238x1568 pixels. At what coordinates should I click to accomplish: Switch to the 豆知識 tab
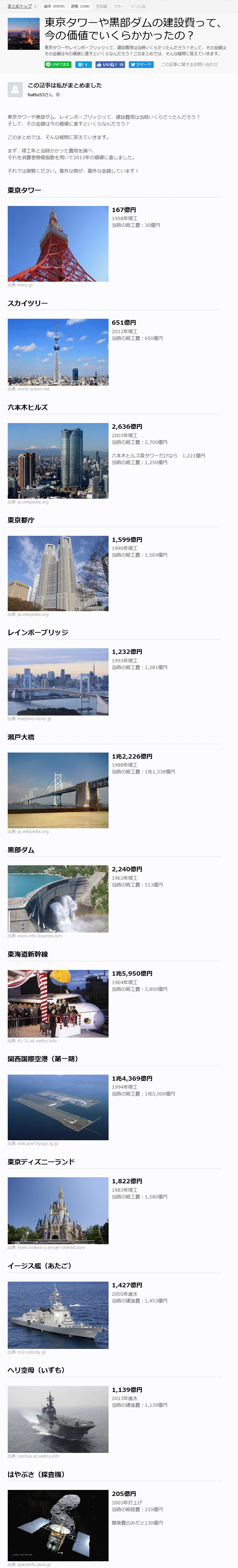(102, 6)
